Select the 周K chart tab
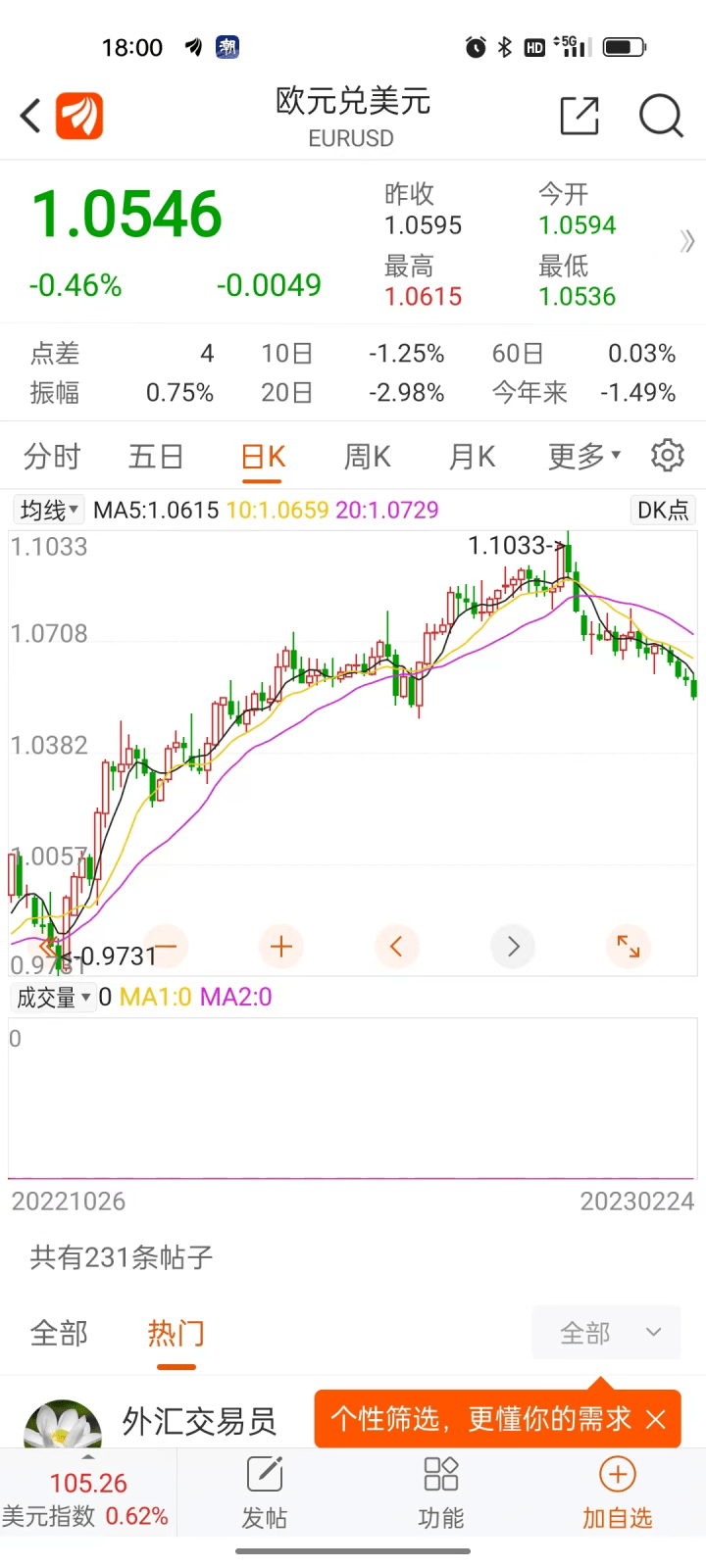 pos(368,457)
